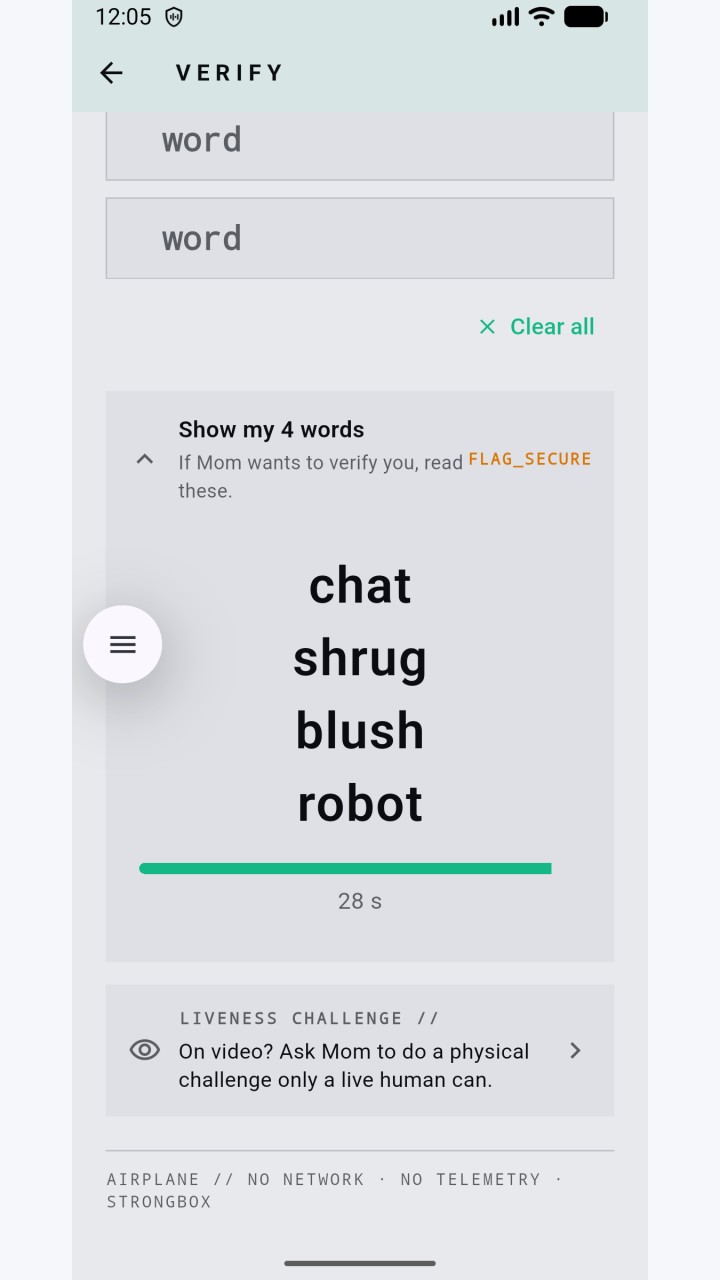Open the floating hamburger menu button
The height and width of the screenshot is (1280, 720).
pyautogui.click(x=123, y=644)
